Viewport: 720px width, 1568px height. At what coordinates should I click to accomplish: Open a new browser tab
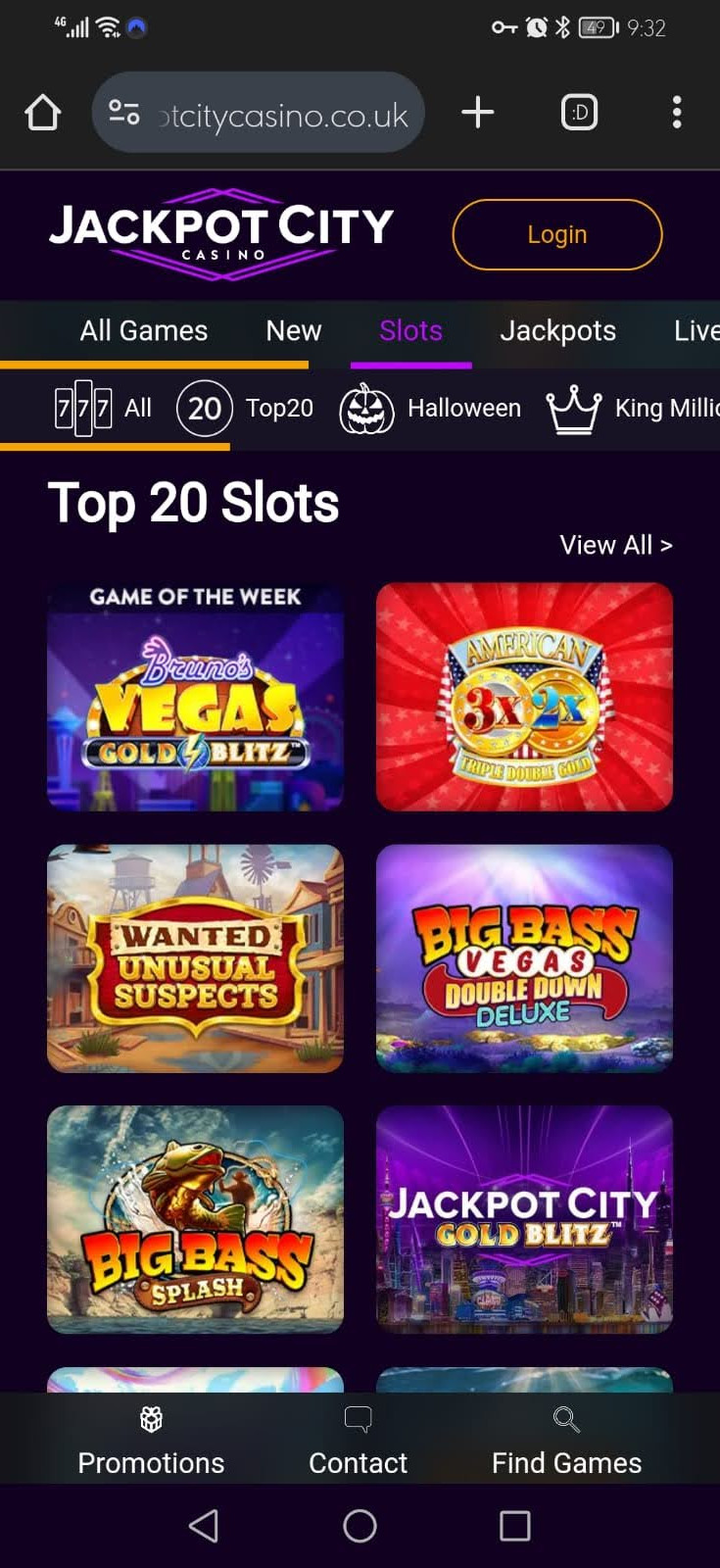click(477, 113)
